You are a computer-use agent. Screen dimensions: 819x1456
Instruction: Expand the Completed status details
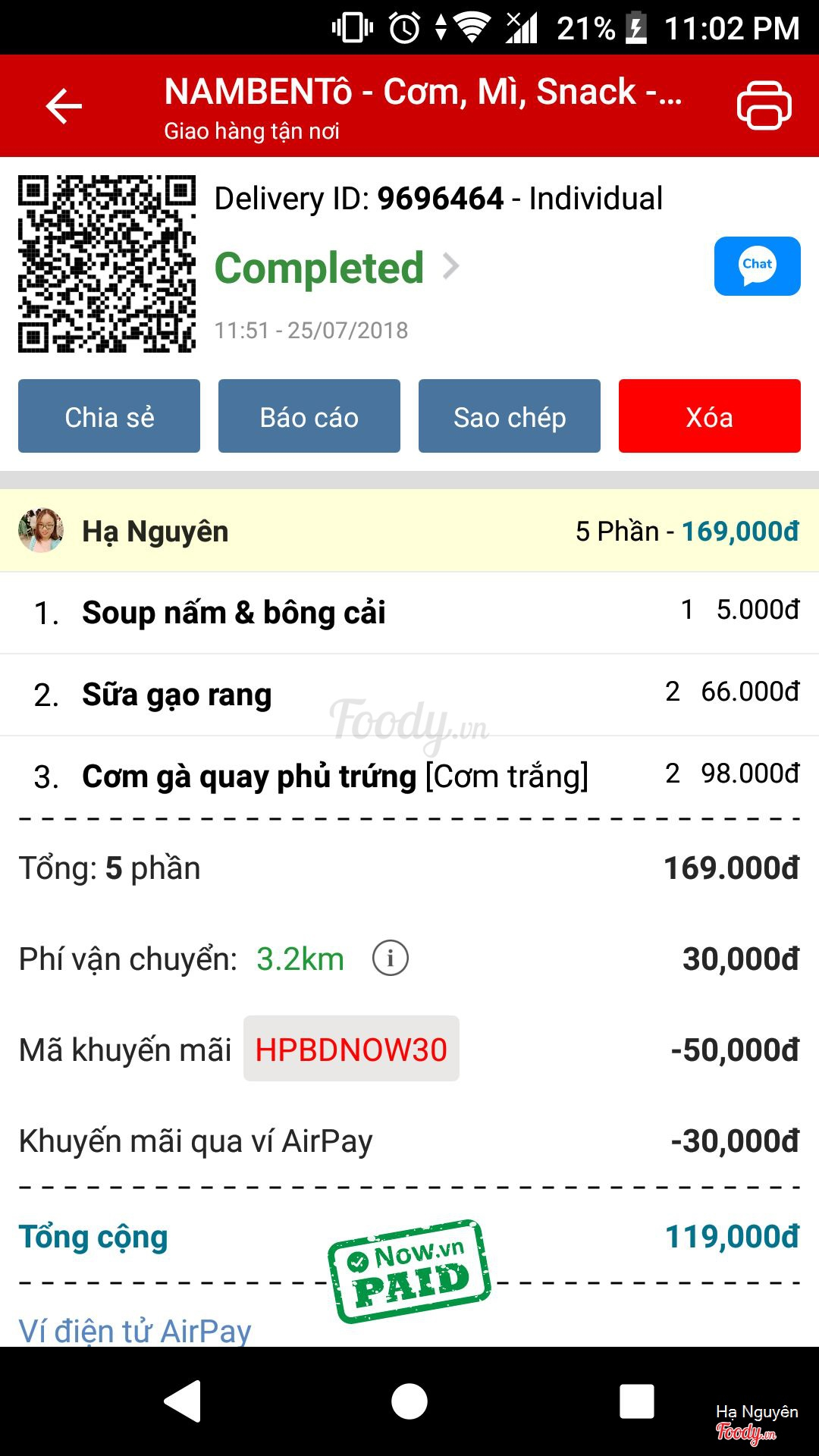click(x=450, y=267)
